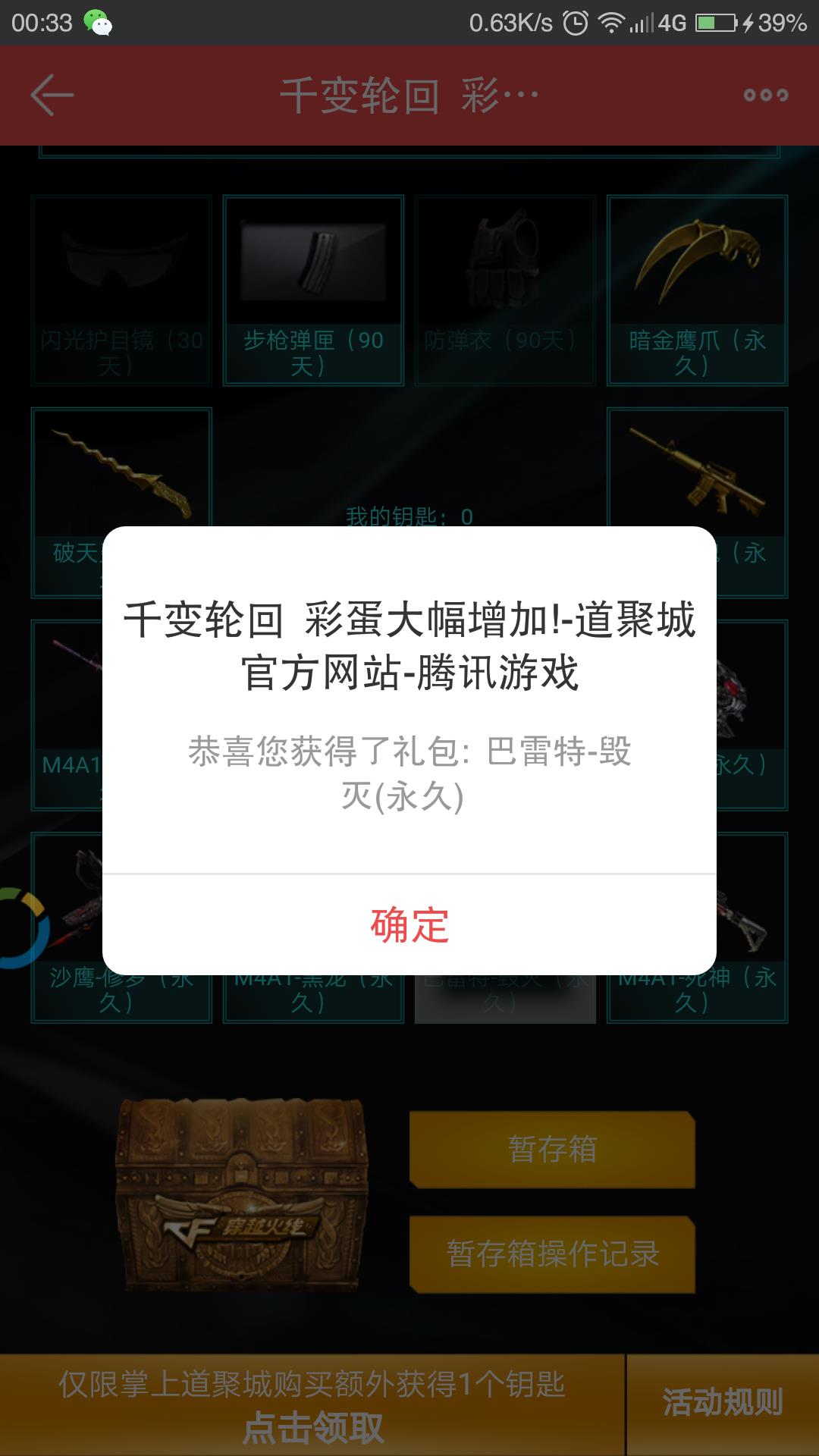819x1456 pixels.
Task: Tap 点击领取 to claim extra key
Action: click(312, 1426)
